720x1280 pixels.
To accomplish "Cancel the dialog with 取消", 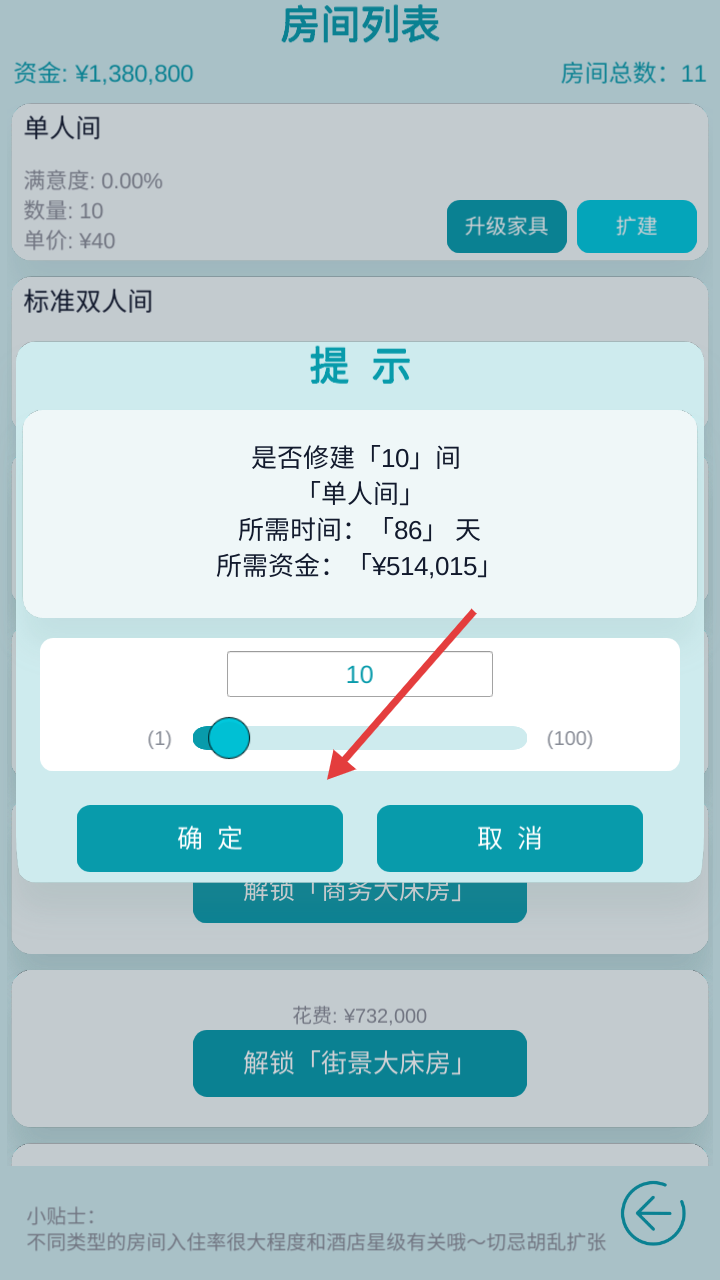I will pos(510,838).
